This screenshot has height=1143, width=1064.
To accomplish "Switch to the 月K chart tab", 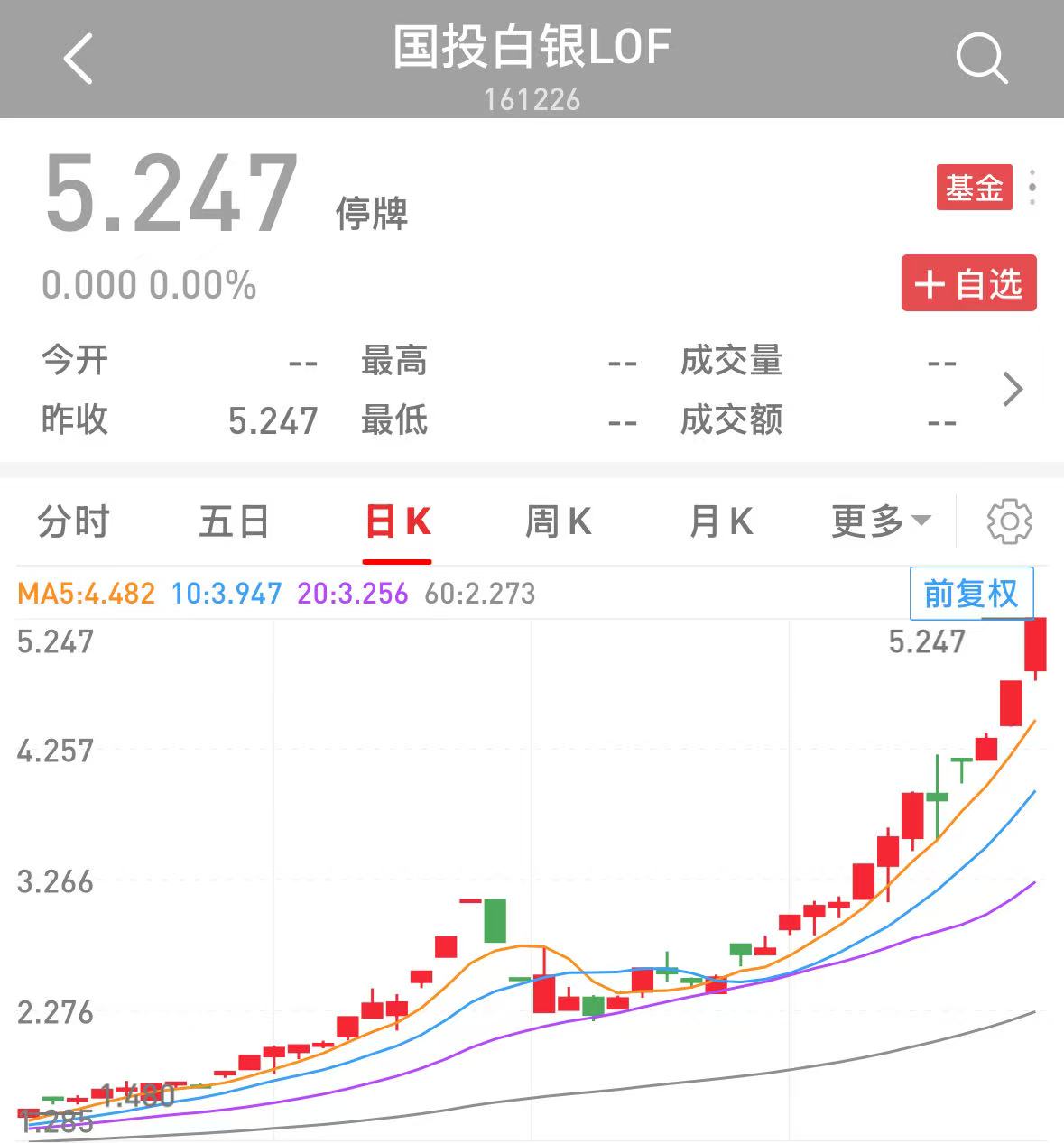I will pos(720,522).
